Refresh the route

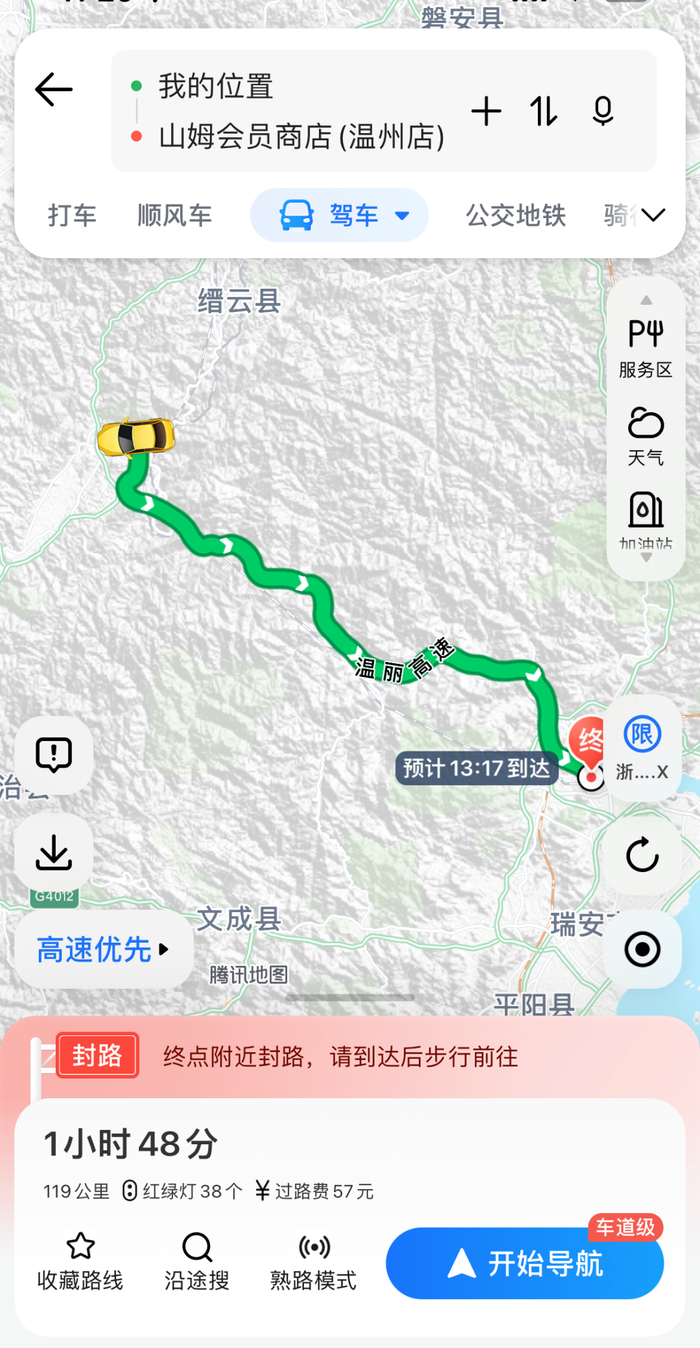tap(642, 855)
